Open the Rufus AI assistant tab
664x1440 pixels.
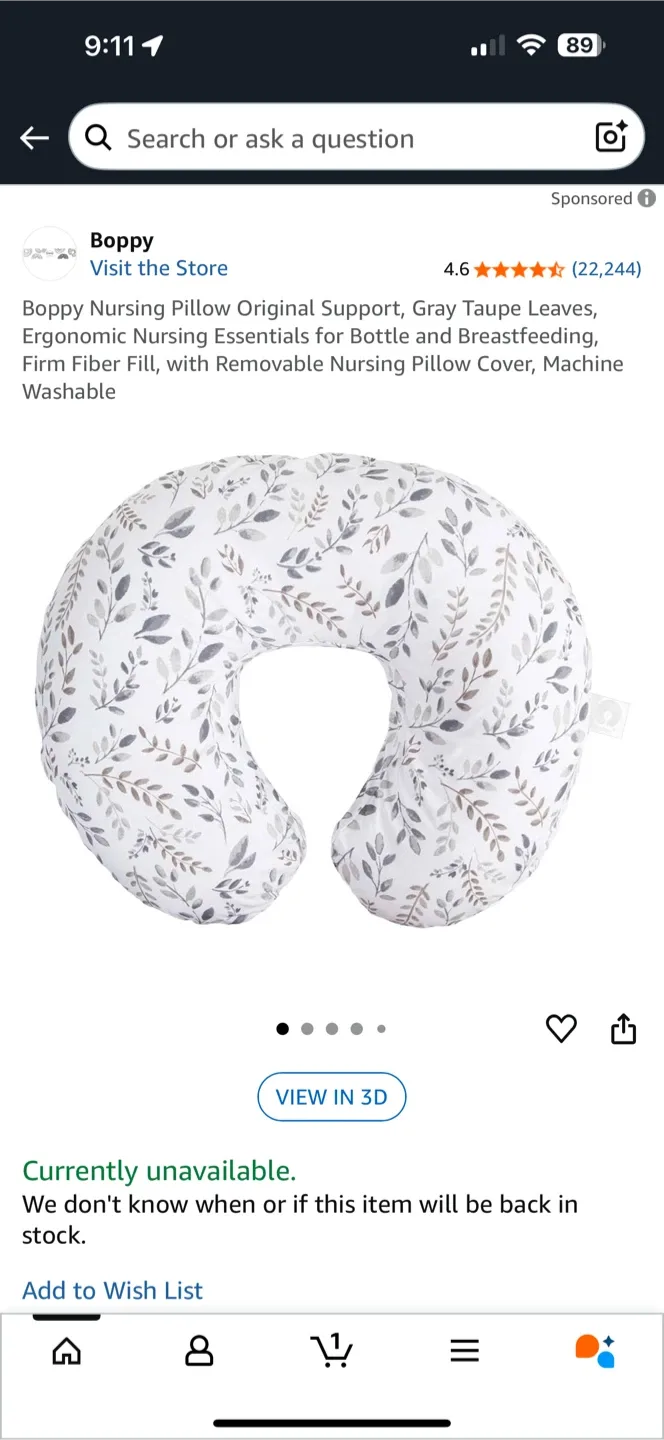click(595, 1350)
